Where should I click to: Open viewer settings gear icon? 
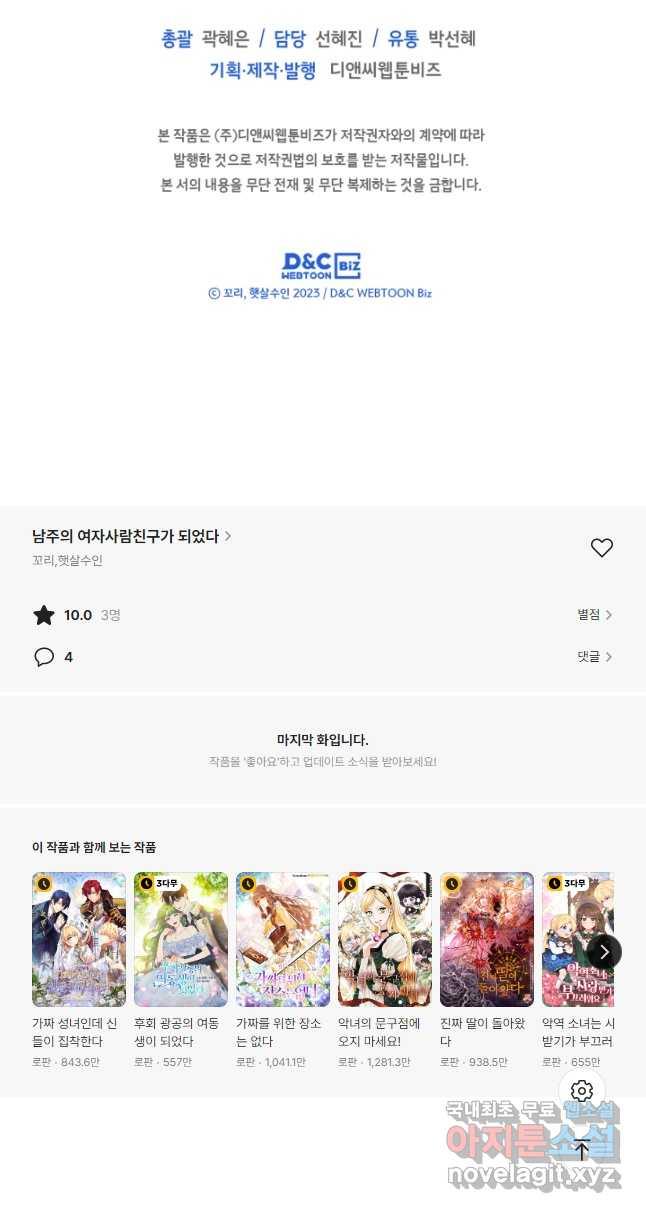point(582,1091)
